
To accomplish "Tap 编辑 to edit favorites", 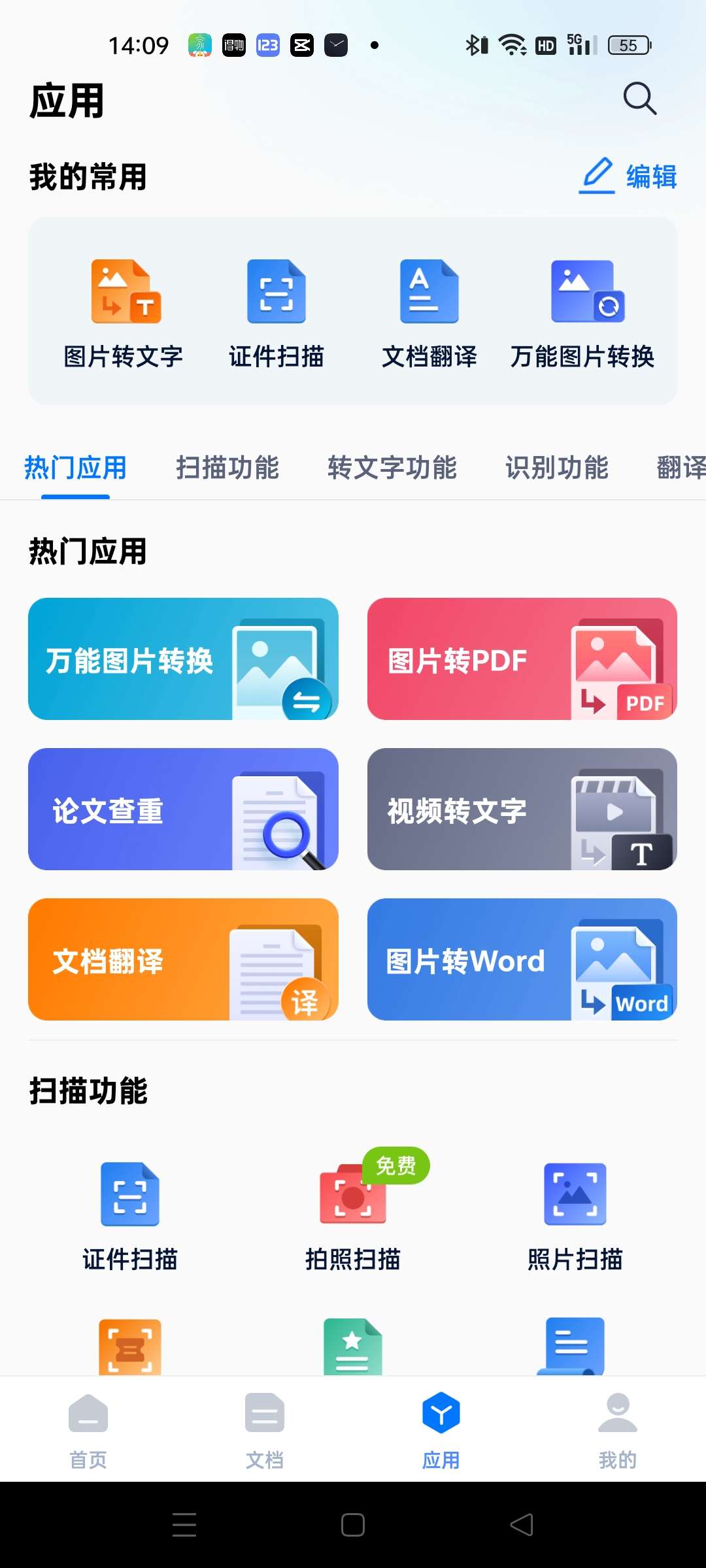I will tap(628, 176).
